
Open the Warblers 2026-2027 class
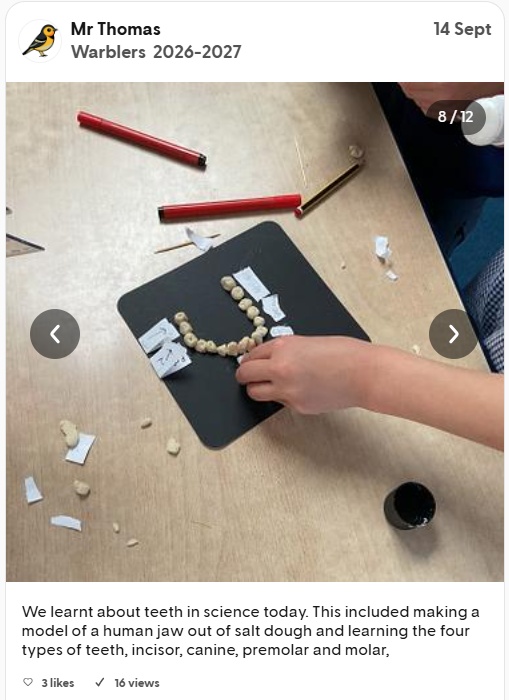coord(156,52)
